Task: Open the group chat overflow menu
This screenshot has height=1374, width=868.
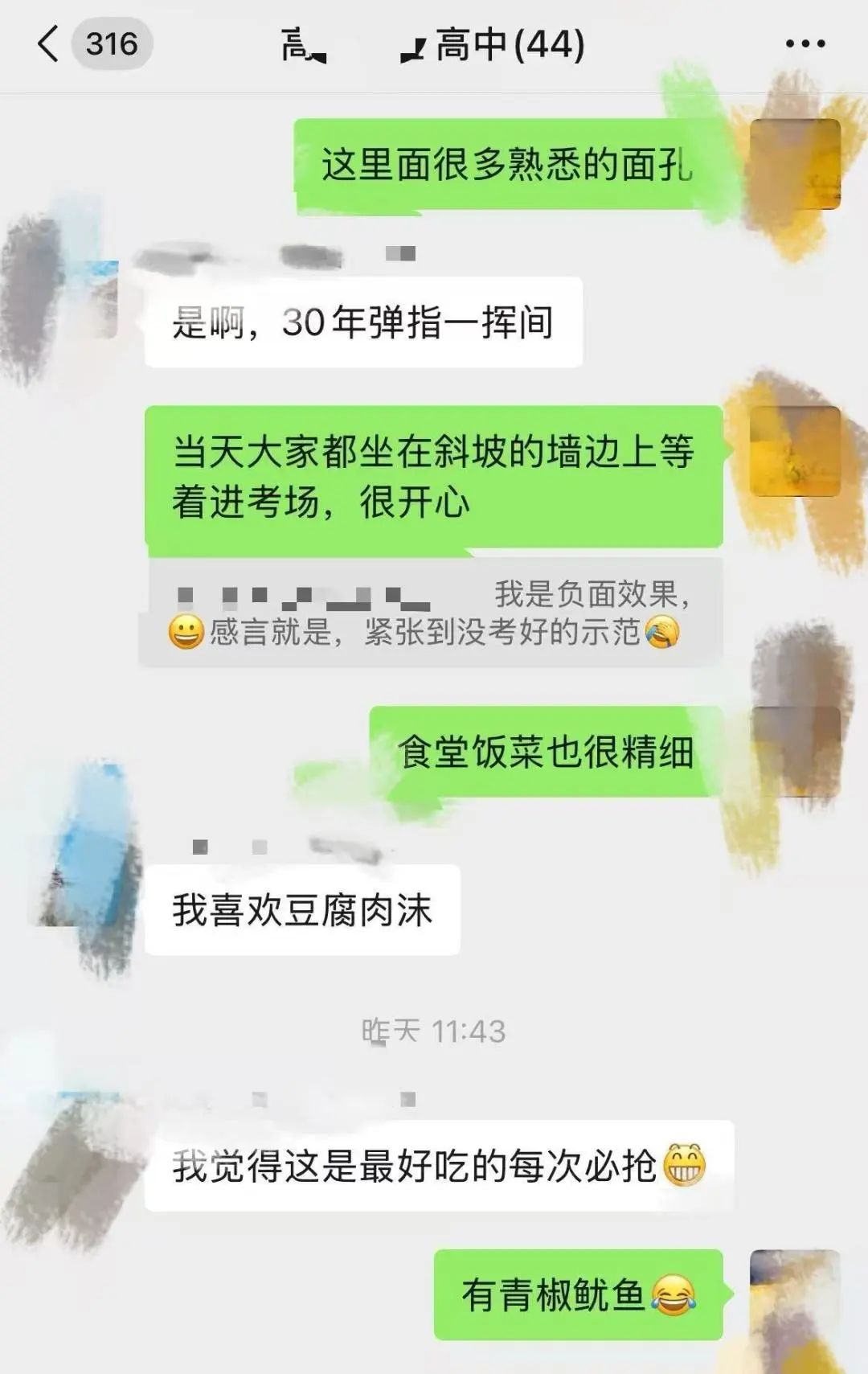Action: [x=805, y=44]
